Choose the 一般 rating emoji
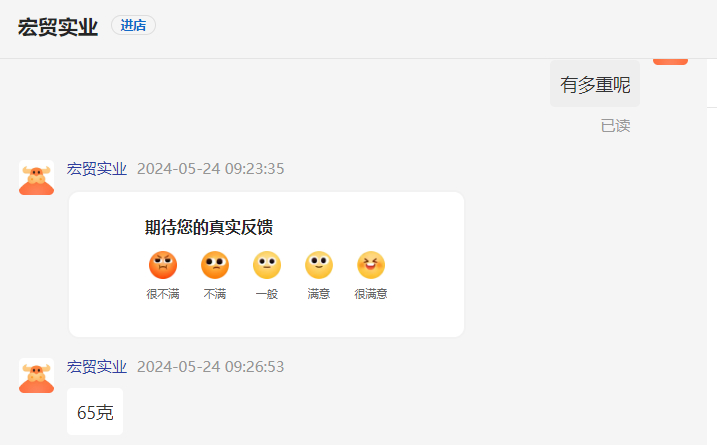 [267, 266]
